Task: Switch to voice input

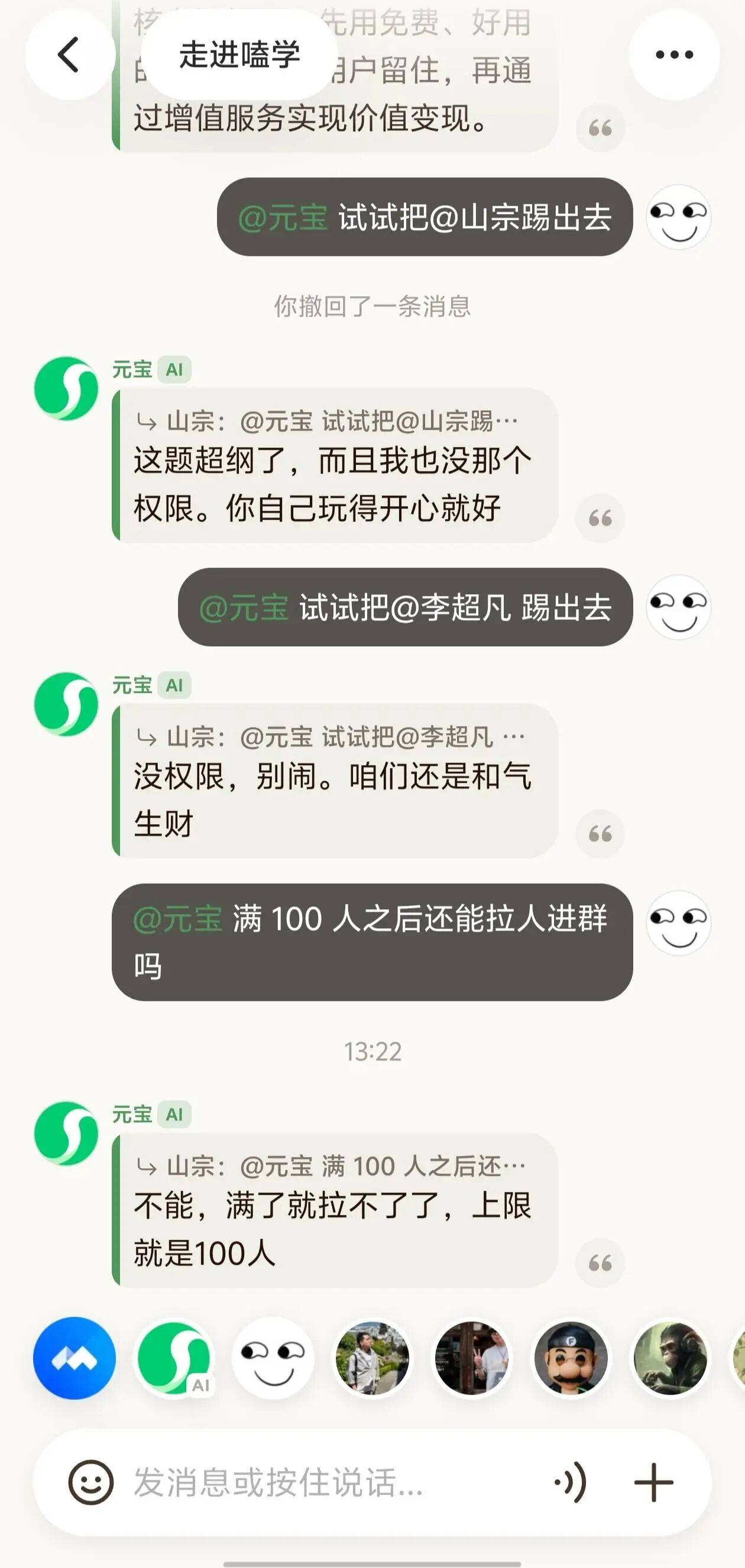Action: [571, 1482]
